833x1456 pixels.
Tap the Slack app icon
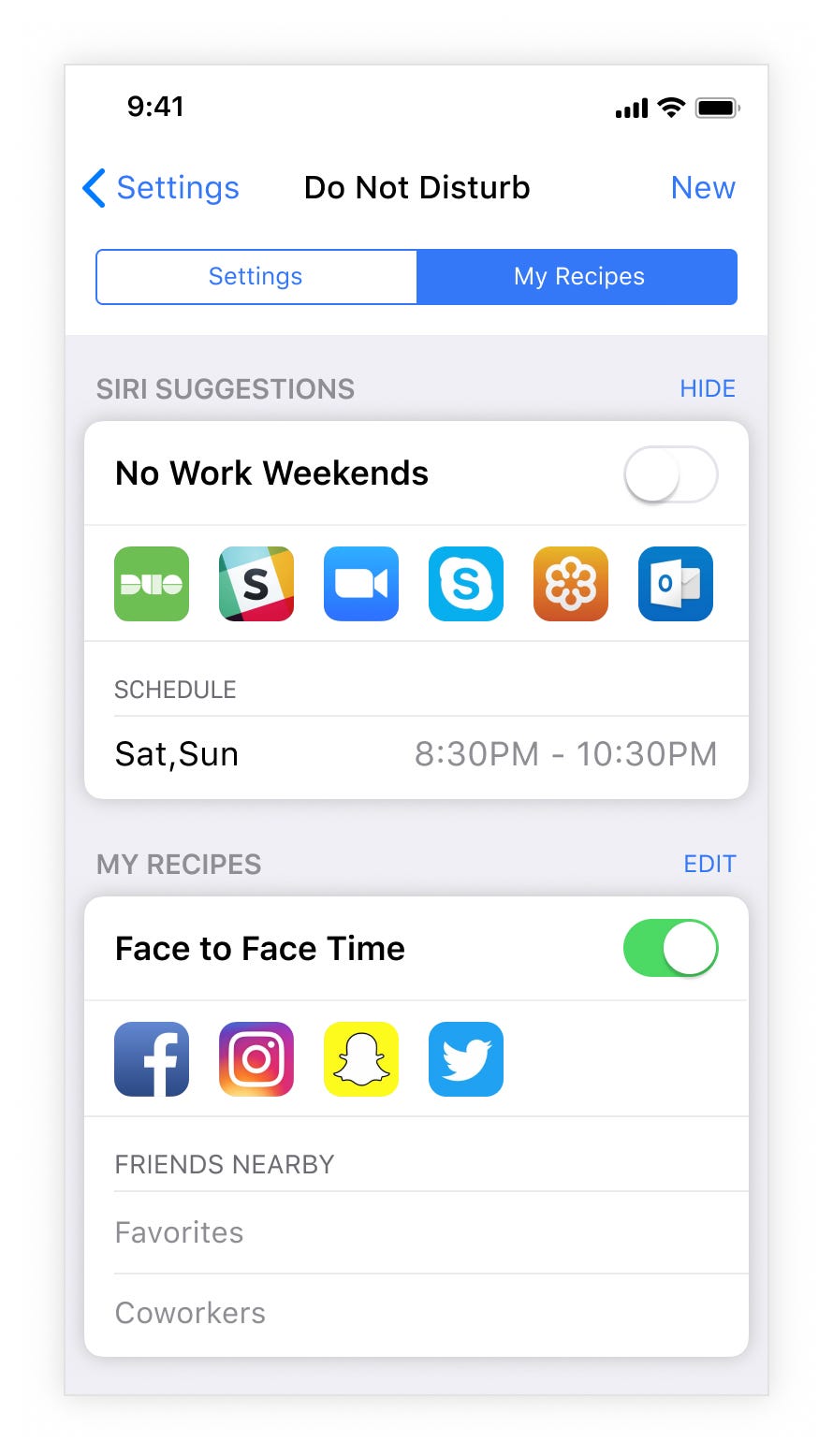coord(256,584)
